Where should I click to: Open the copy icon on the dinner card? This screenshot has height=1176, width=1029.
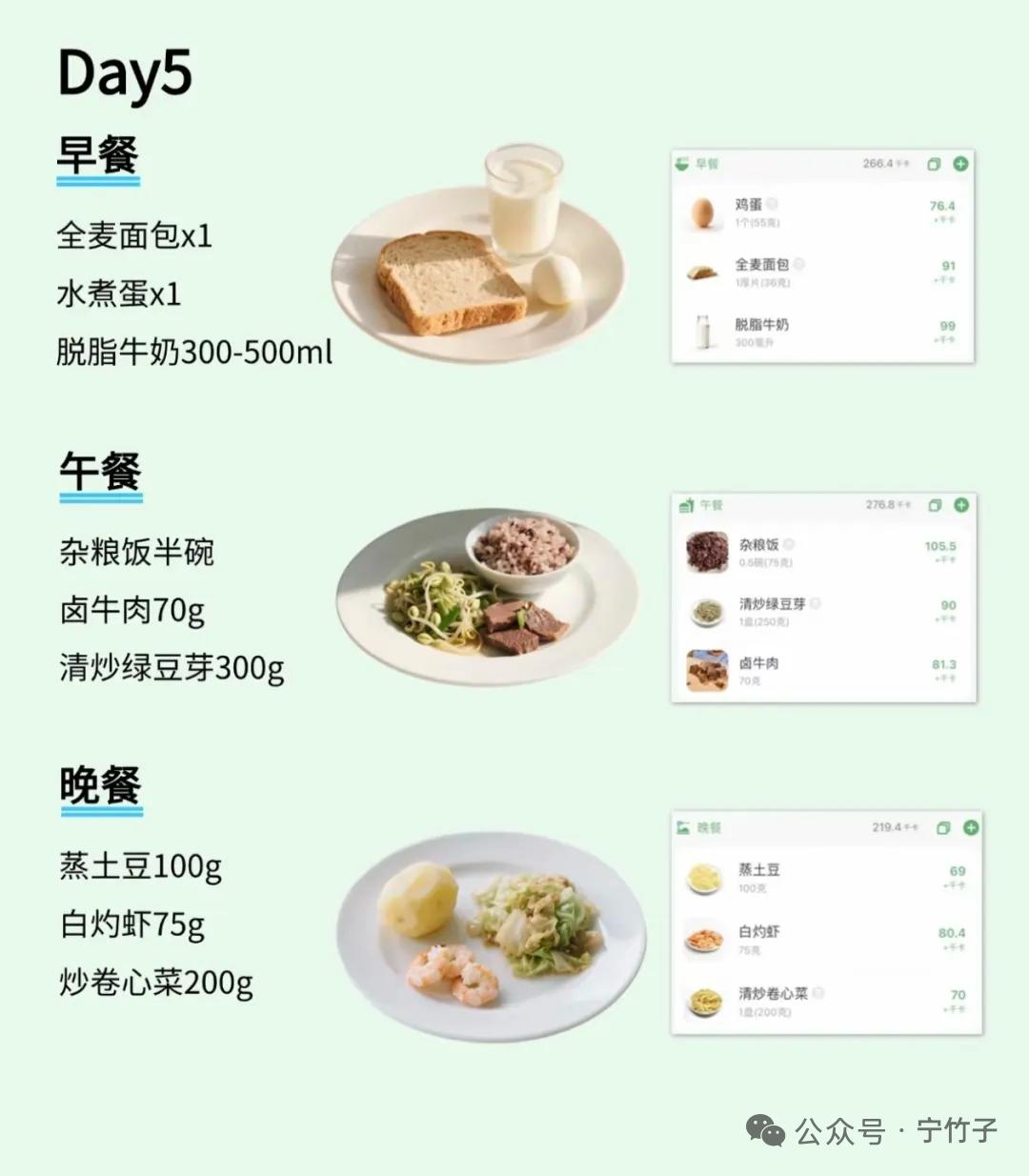coord(941,827)
